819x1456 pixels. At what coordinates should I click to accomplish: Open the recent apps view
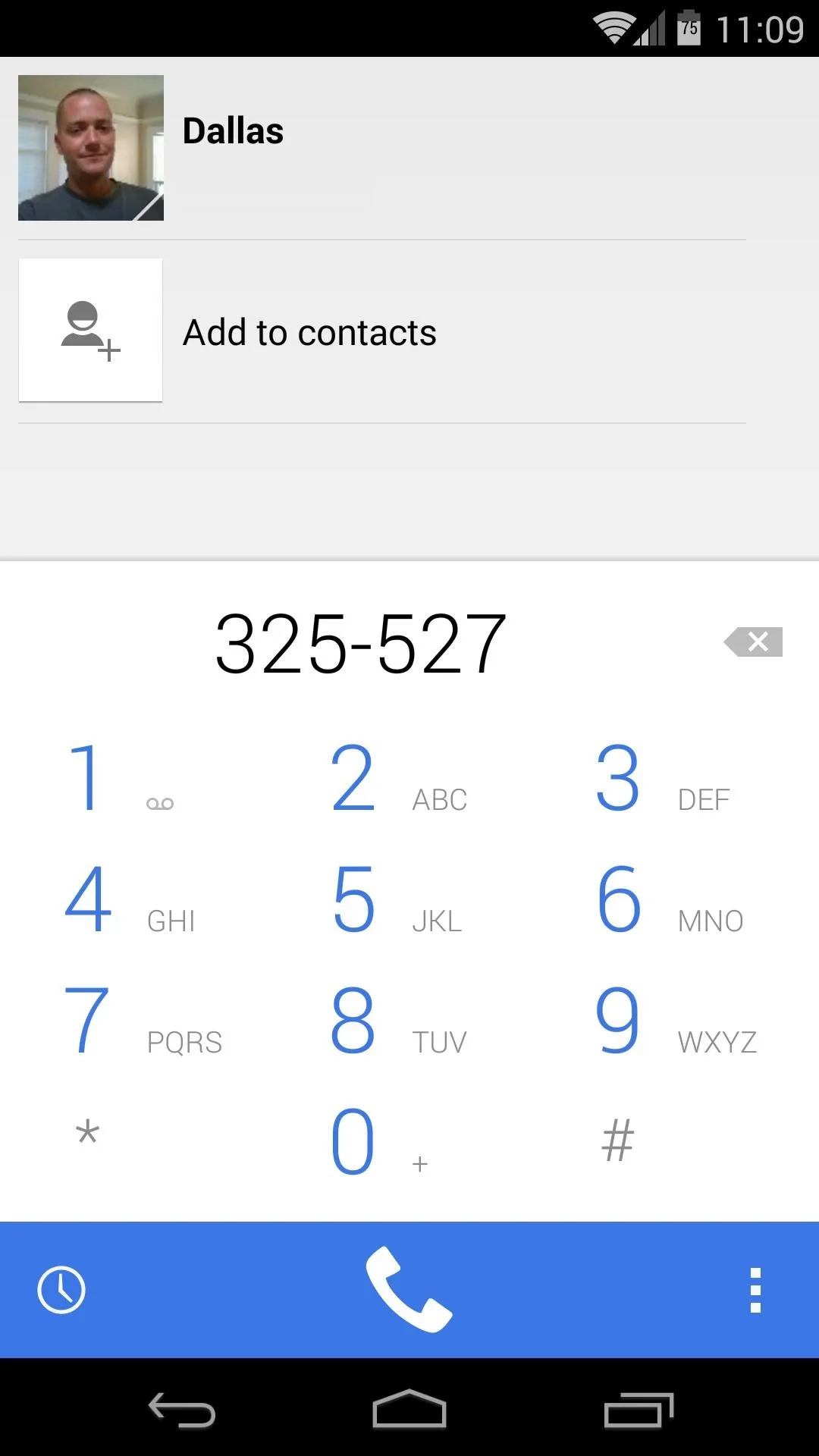pyautogui.click(x=639, y=1410)
